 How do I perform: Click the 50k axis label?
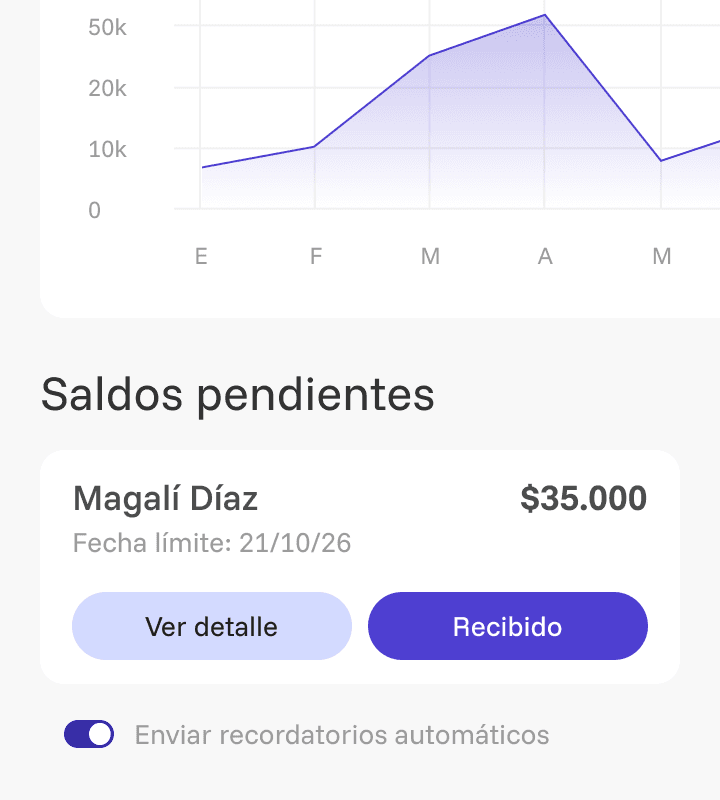(x=106, y=28)
